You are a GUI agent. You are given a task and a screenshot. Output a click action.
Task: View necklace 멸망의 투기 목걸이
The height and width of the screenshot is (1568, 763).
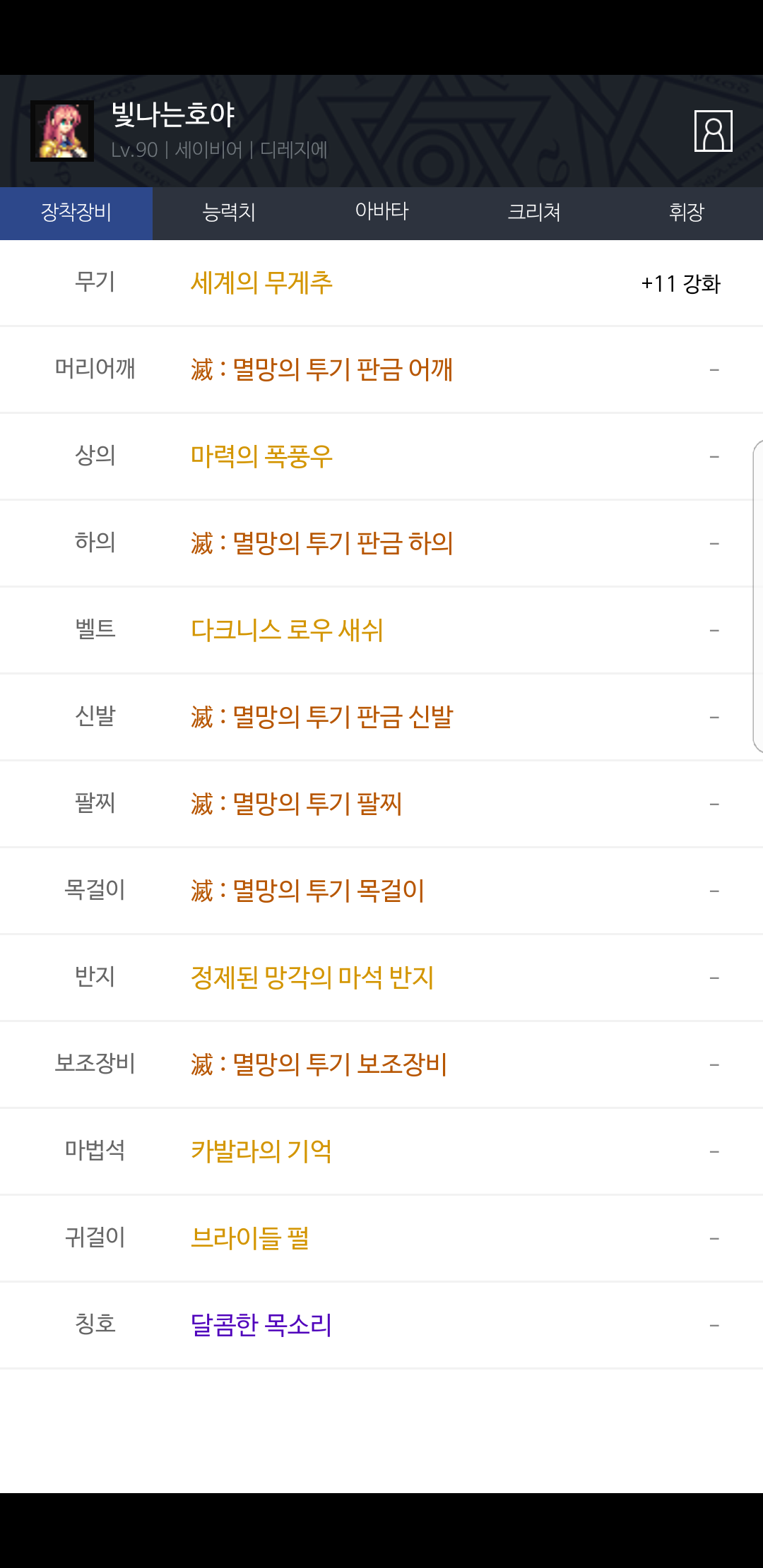click(307, 891)
